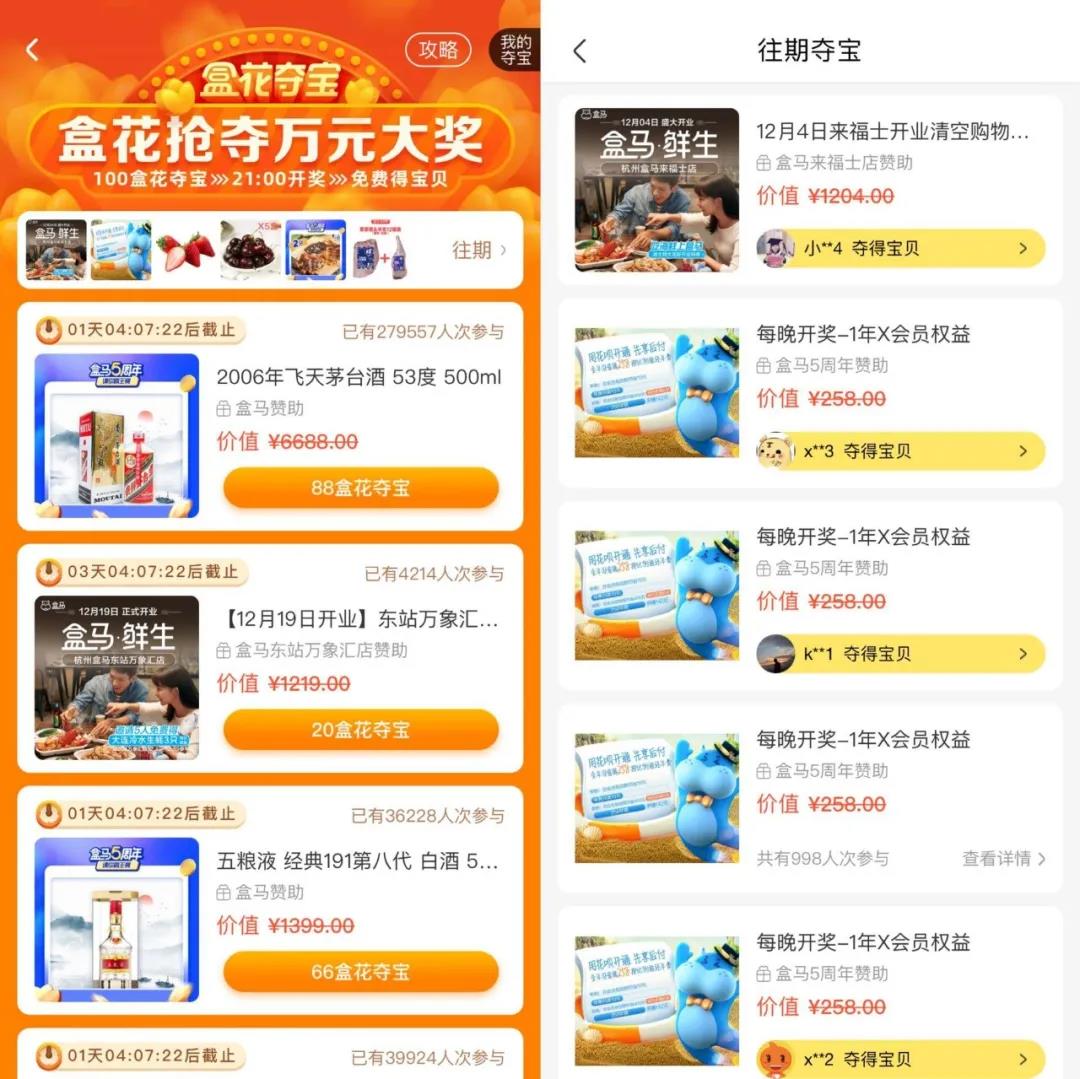This screenshot has height=1079, width=1080.
Task: Open the 攻略 guide
Action: tap(438, 50)
